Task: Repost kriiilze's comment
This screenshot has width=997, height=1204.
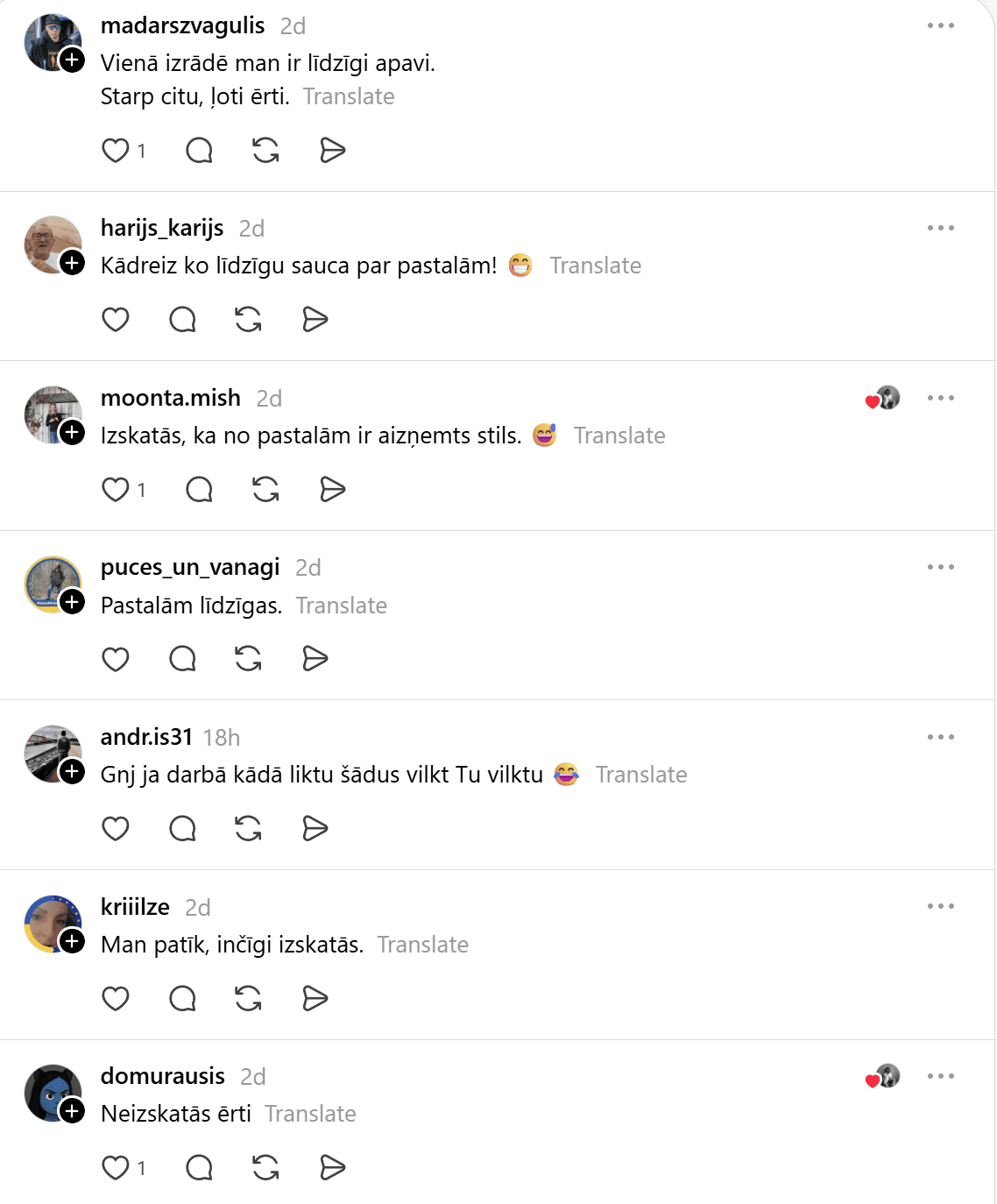Action: pos(249,998)
